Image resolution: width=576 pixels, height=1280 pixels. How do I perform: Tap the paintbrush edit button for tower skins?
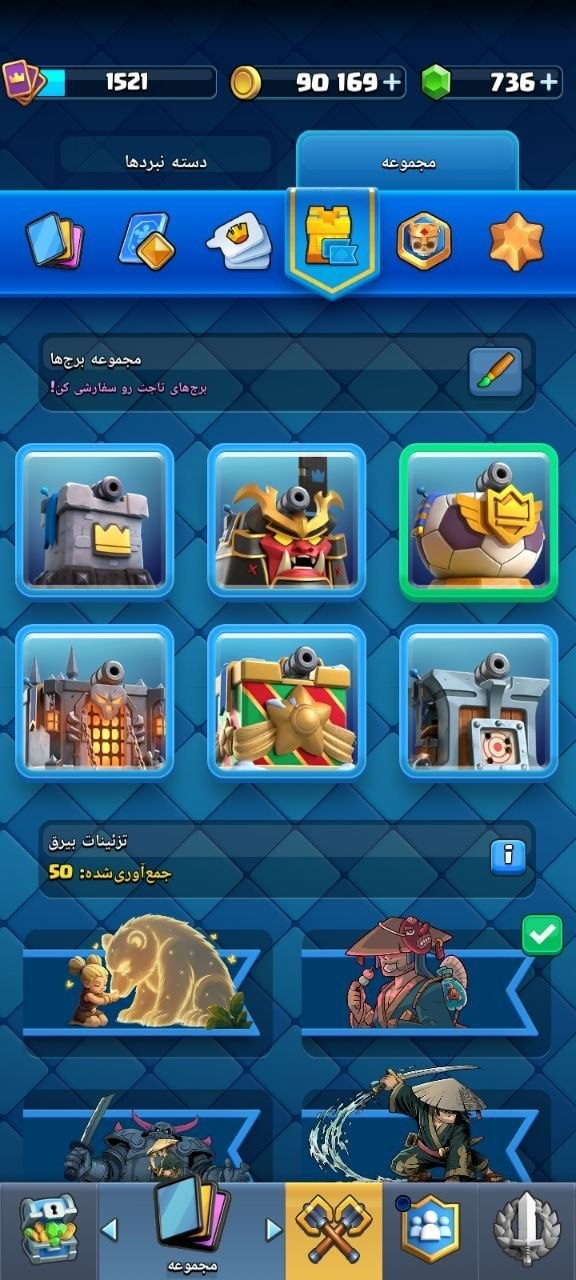click(x=496, y=372)
